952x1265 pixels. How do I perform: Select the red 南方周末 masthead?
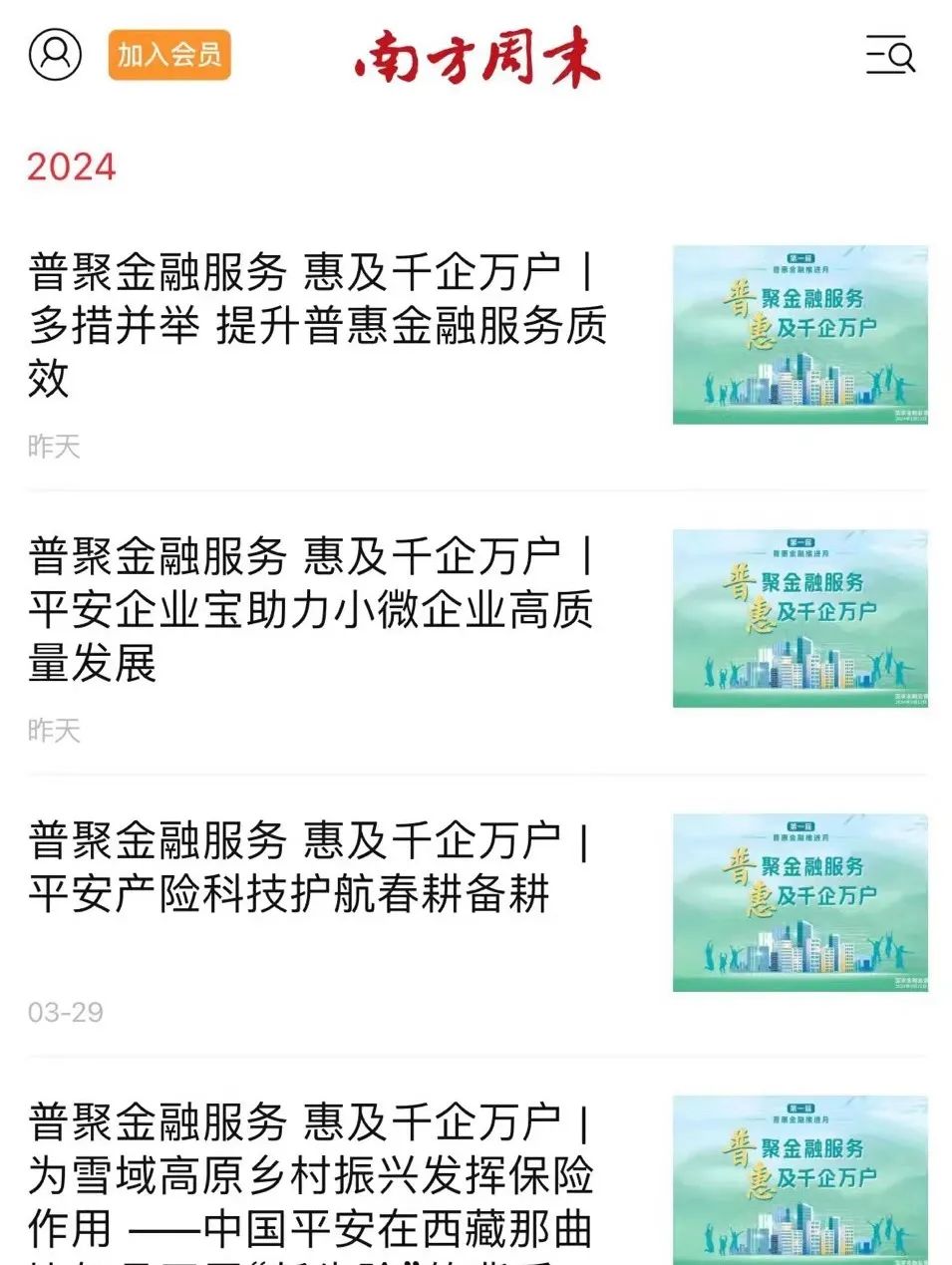[476, 57]
